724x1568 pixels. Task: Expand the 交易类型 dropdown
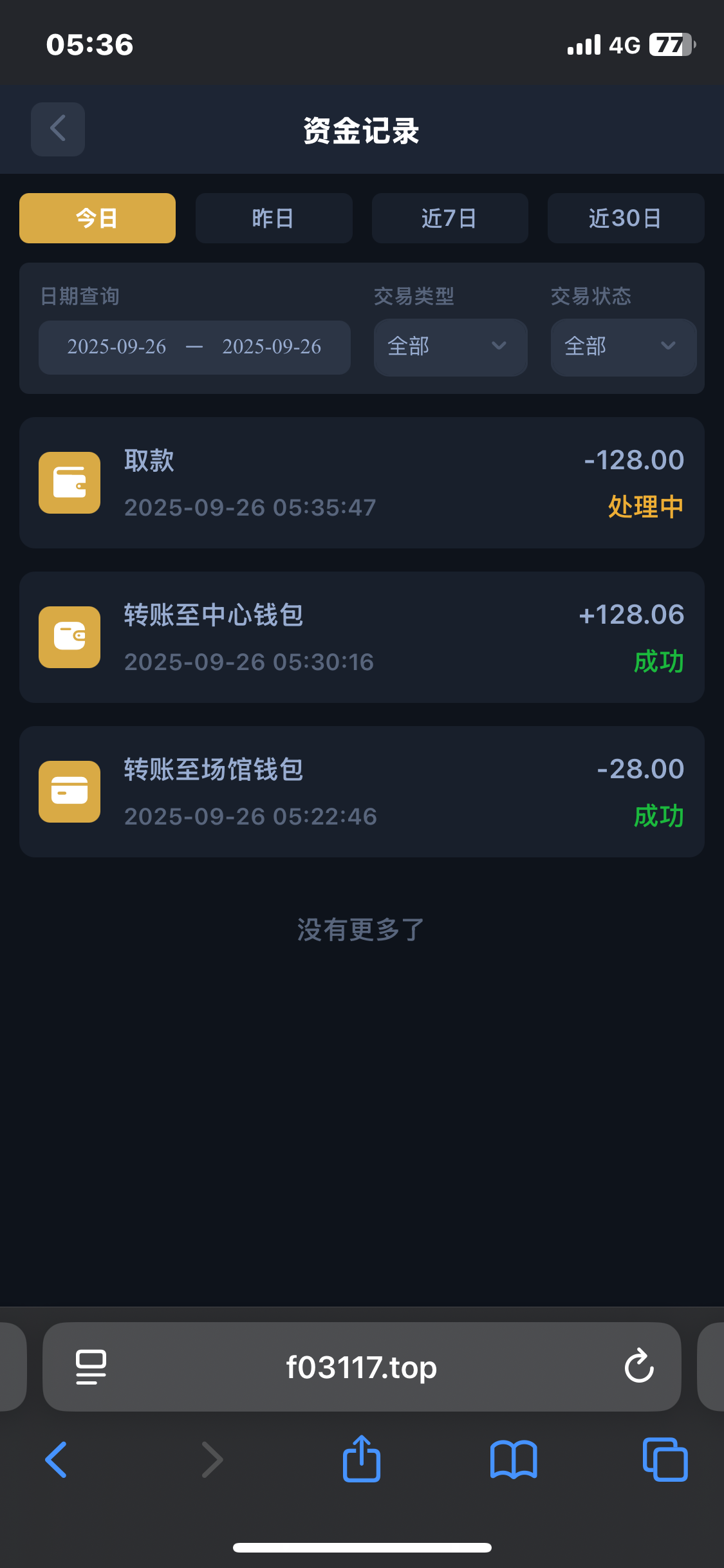tap(450, 347)
